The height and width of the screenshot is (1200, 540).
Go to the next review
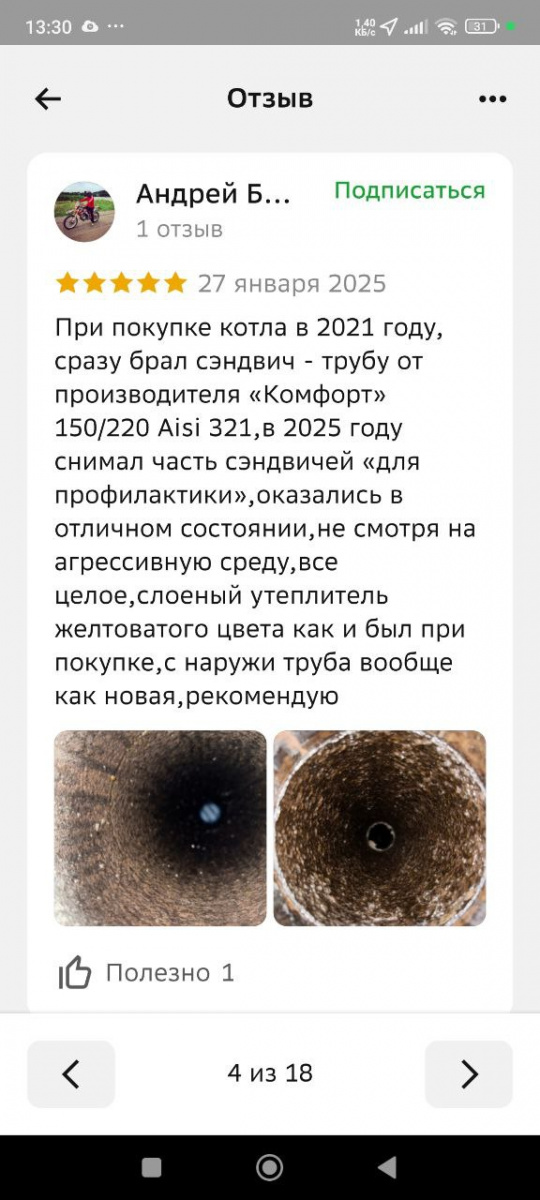pyautogui.click(x=469, y=1074)
